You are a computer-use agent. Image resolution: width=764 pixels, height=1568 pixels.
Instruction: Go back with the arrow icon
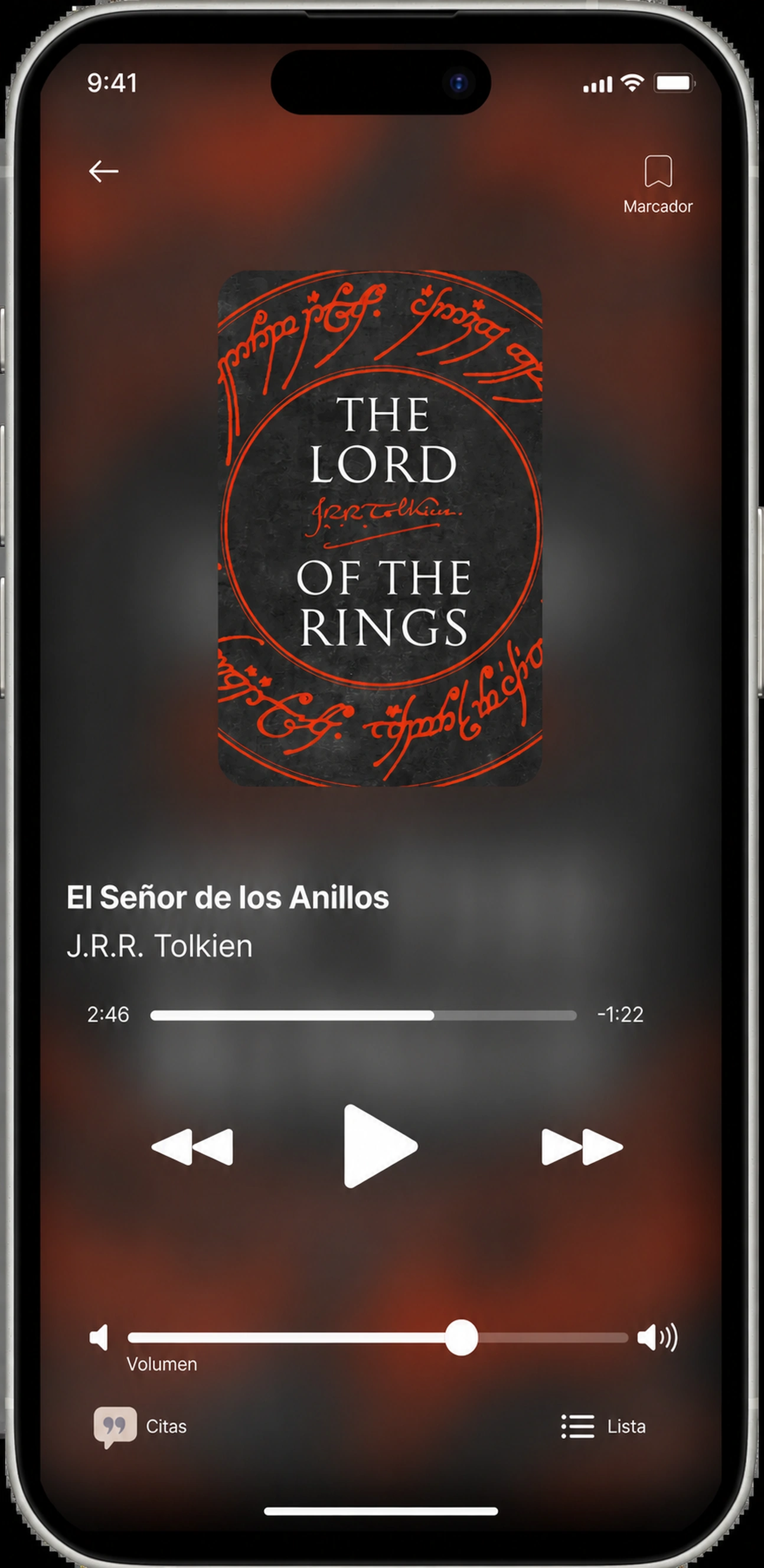point(103,172)
